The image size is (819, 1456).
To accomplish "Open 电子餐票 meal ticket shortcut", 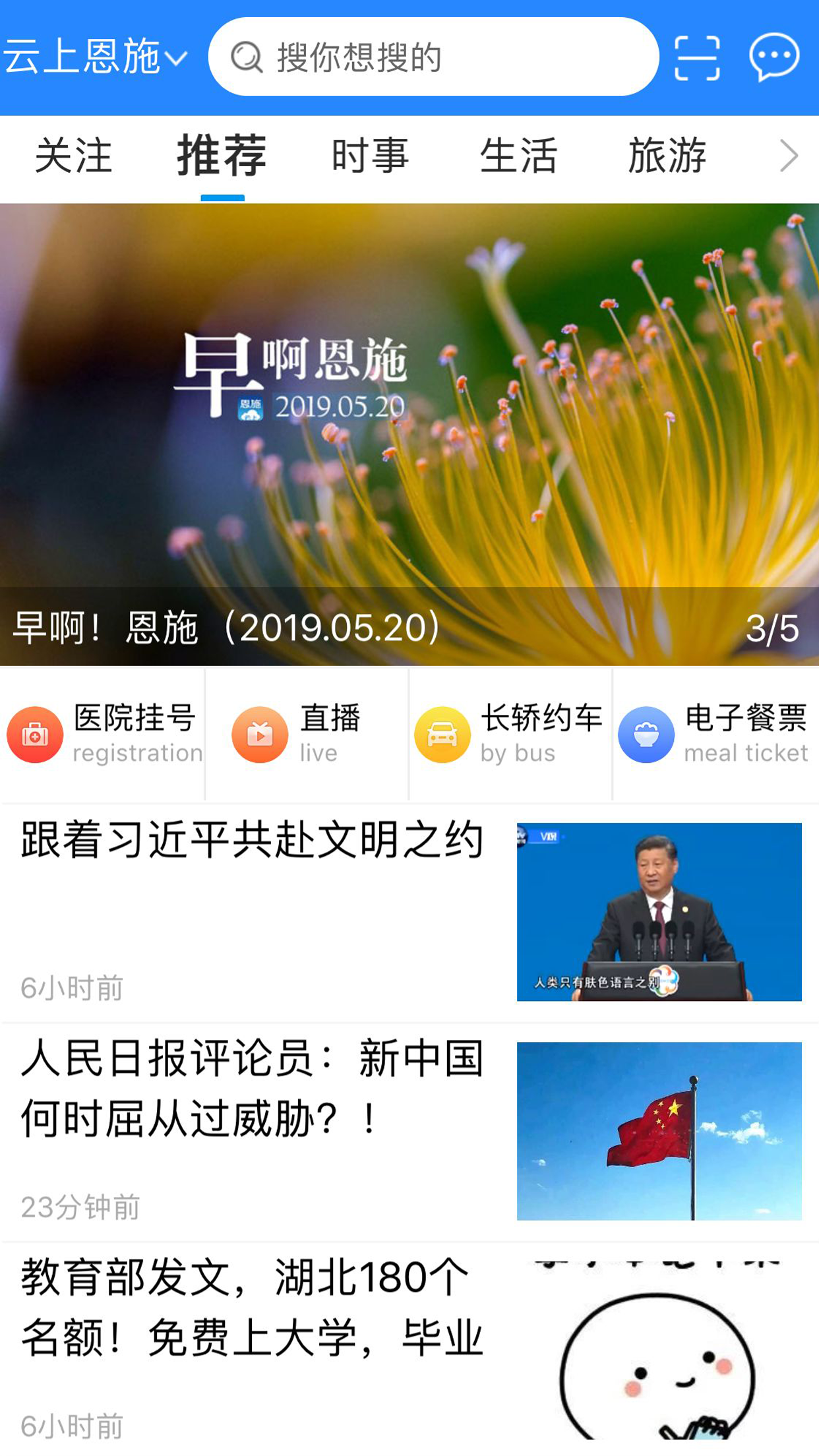I will pos(715,734).
